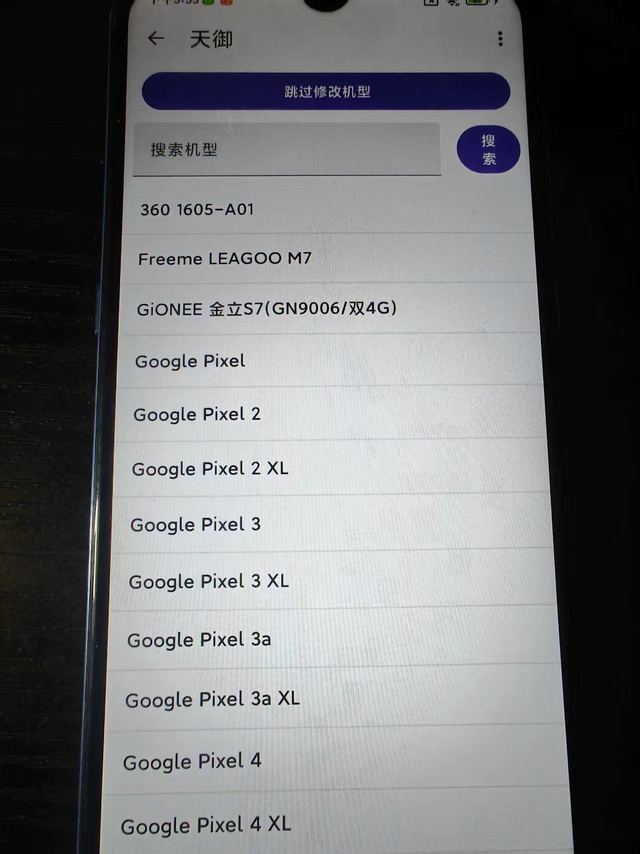Choose Google Pixel 3 XL
640x854 pixels.
209,581
